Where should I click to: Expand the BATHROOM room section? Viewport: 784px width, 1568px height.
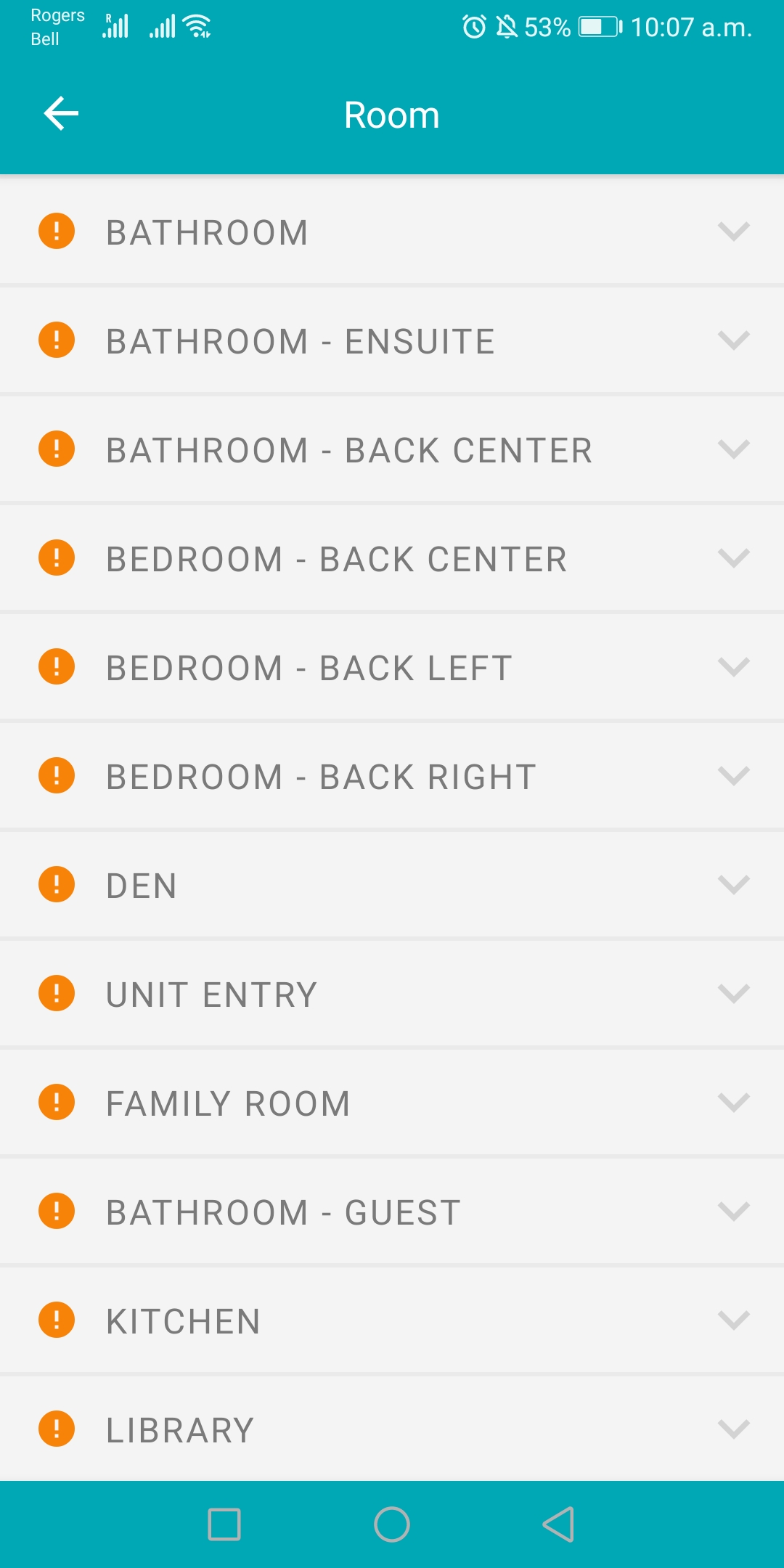tap(392, 232)
